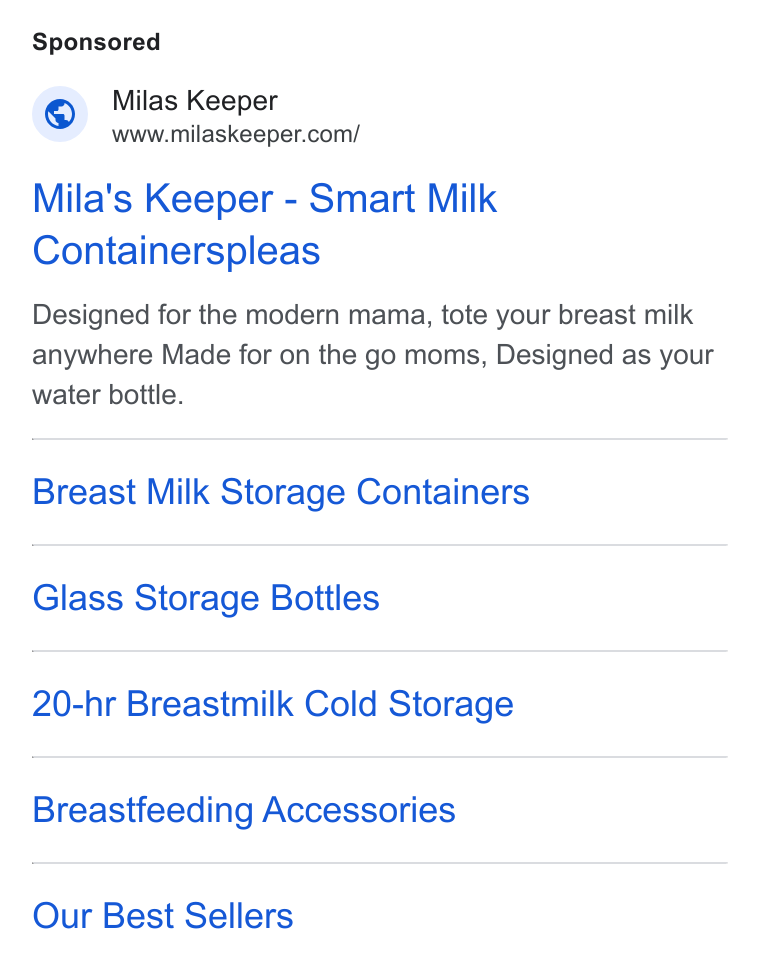Open the Mila's Keeper Smart Milk Containers headline
Screen dimensions: 760x968
[x=264, y=225]
